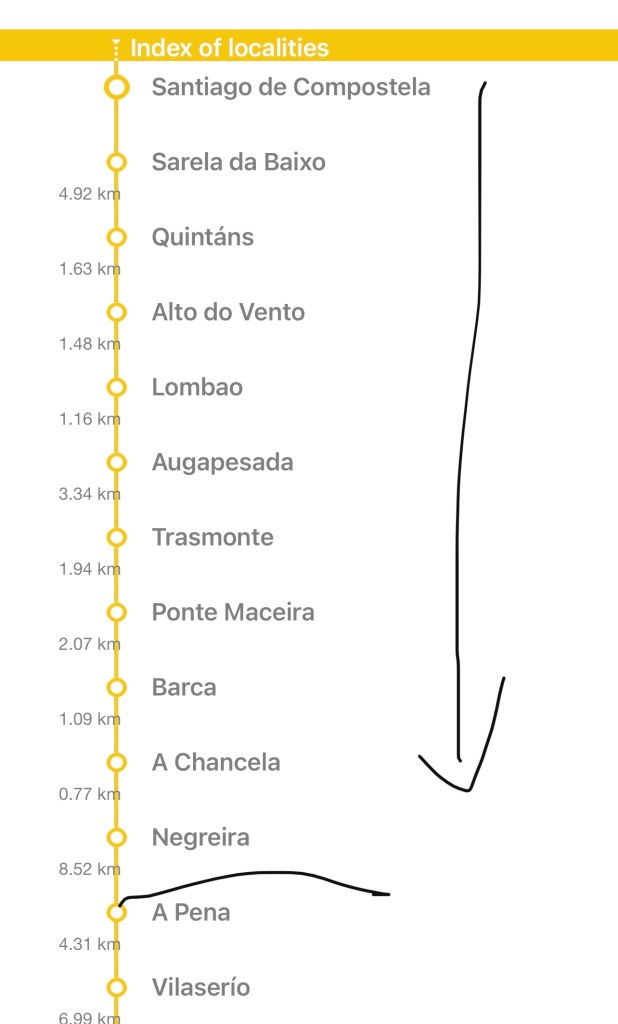Viewport: 618px width, 1024px height.
Task: Open the Santiago de Compostela locality
Action: coord(290,87)
